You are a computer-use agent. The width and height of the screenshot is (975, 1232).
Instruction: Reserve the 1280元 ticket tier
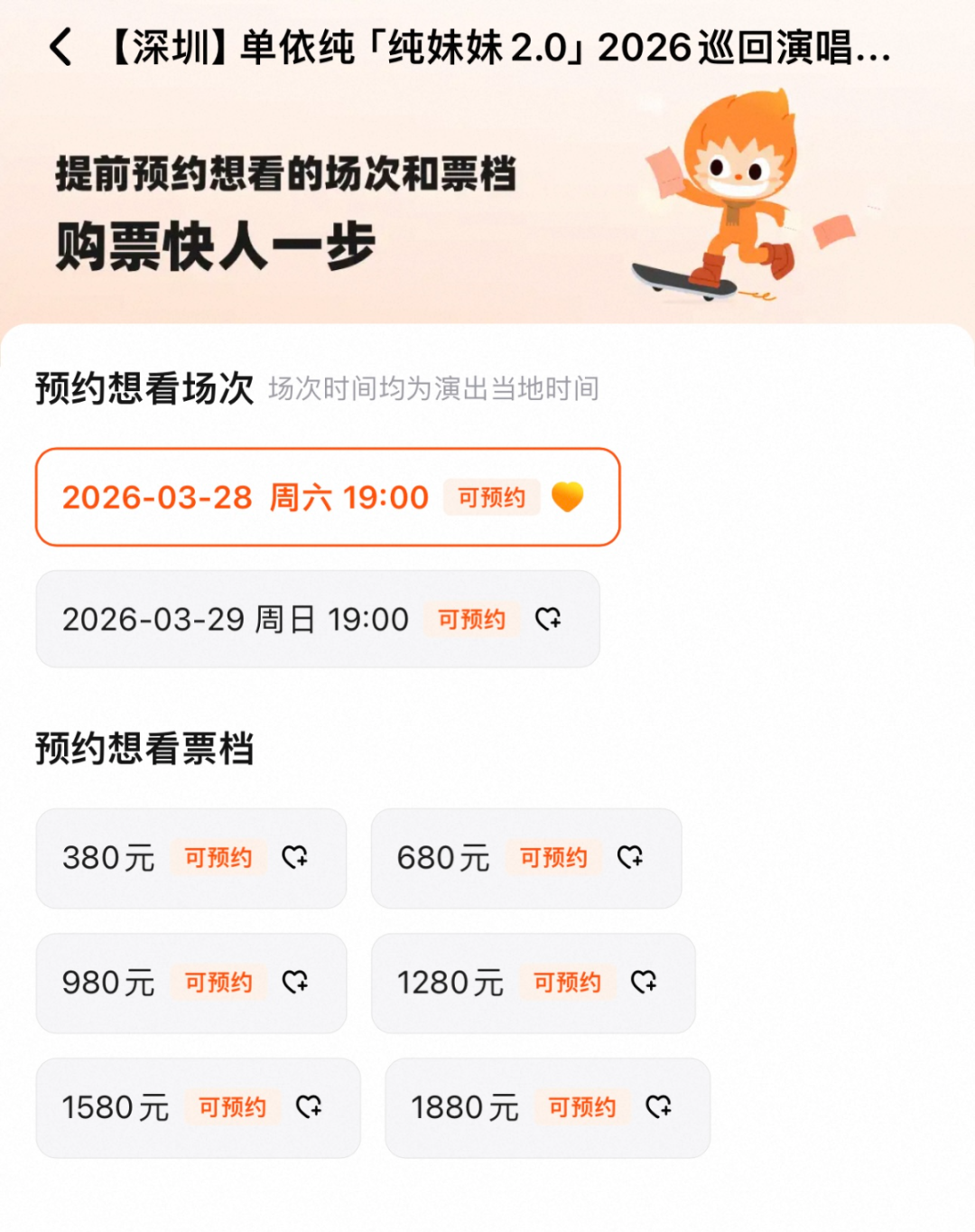pyautogui.click(x=533, y=983)
